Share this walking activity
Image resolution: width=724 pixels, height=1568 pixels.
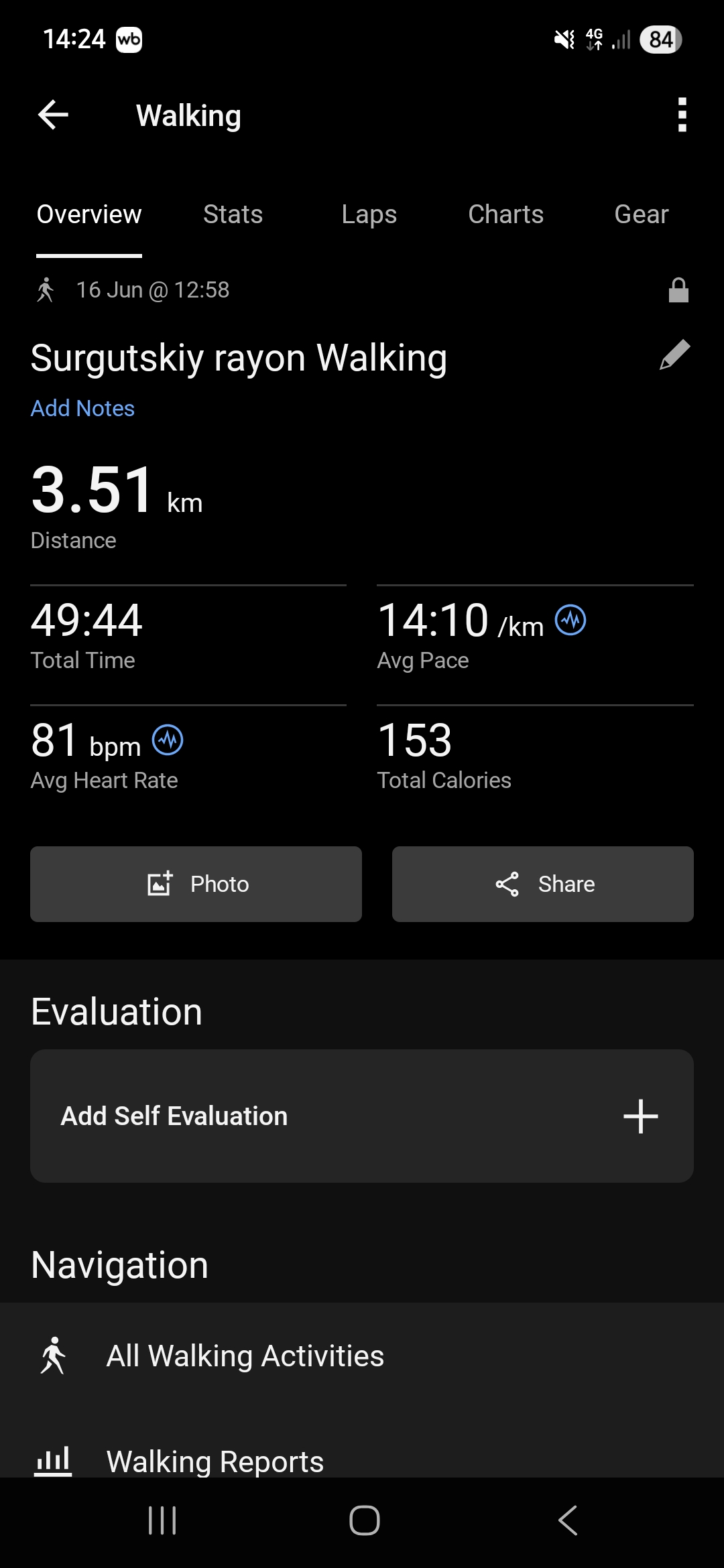(x=543, y=884)
